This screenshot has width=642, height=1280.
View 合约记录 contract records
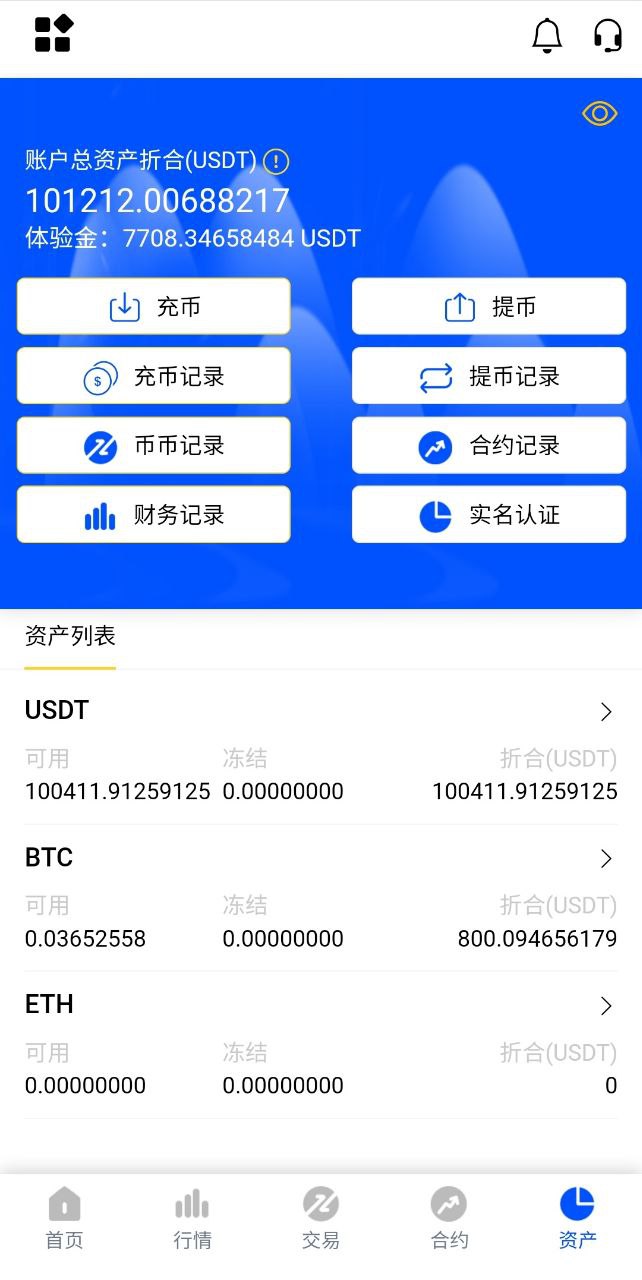pos(489,445)
